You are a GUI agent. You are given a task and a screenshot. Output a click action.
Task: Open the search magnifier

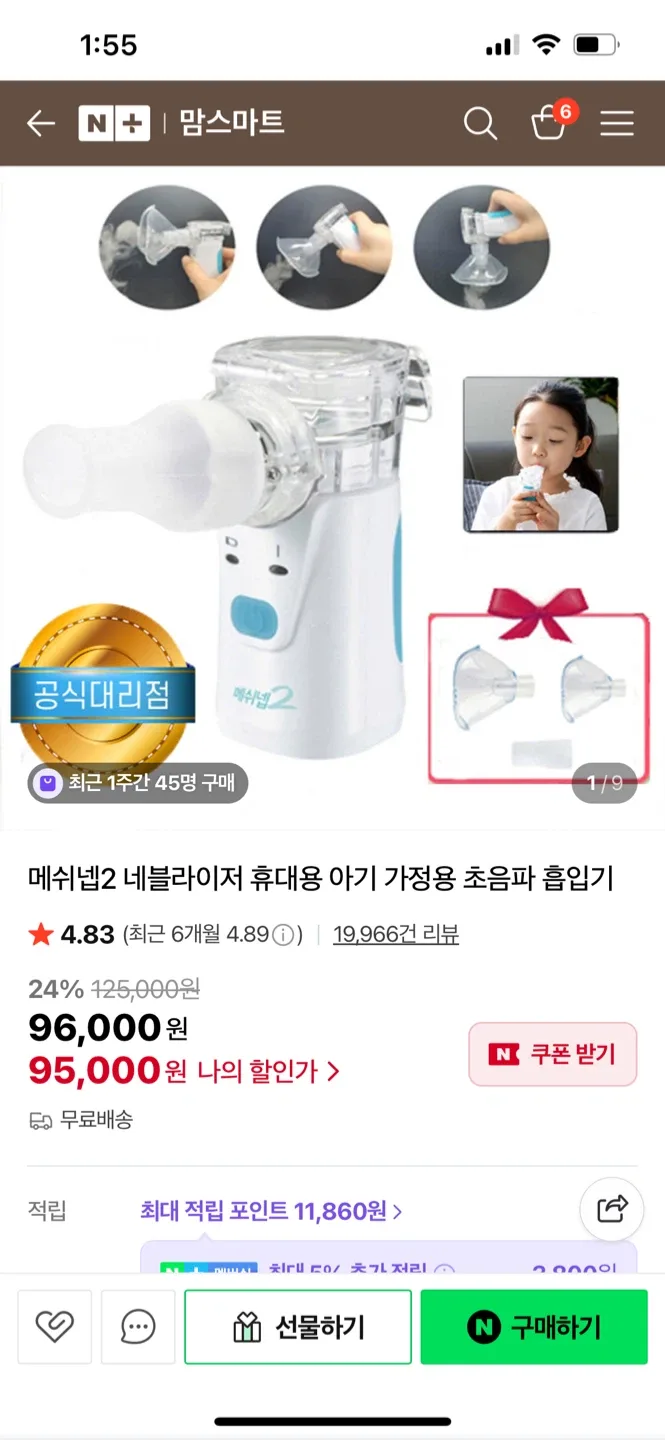480,124
